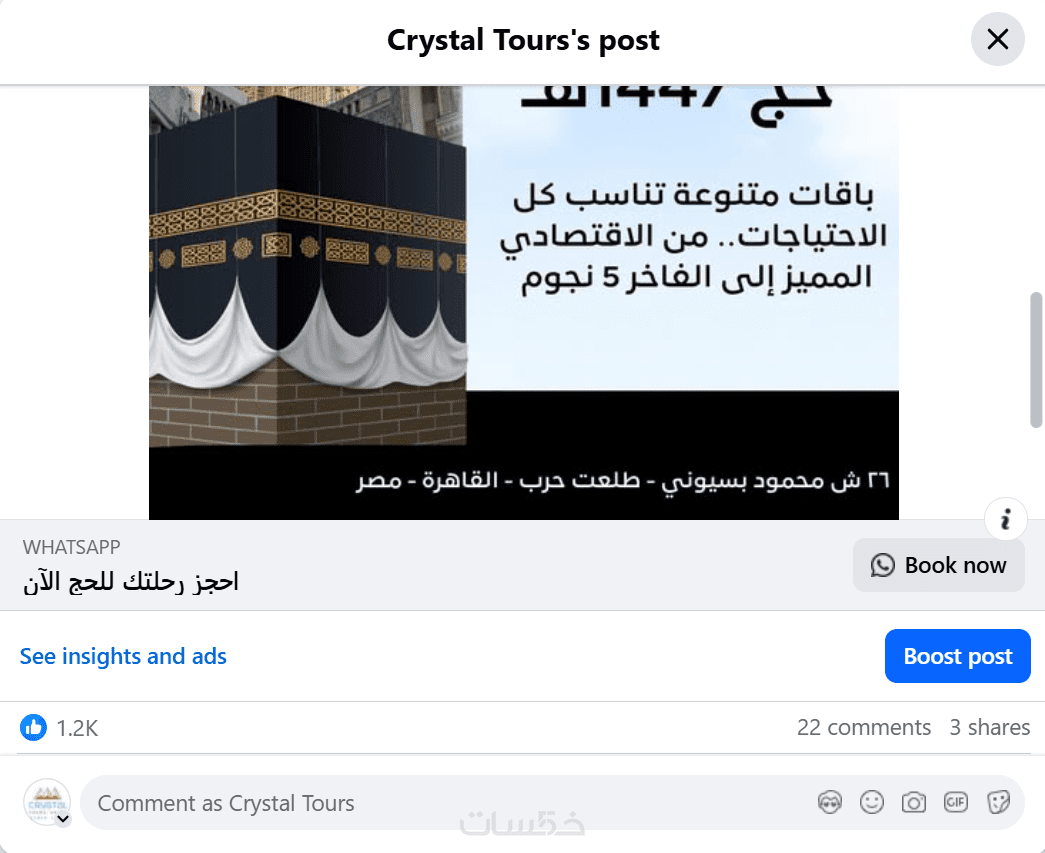This screenshot has width=1045, height=853.
Task: Close the Crystal Tours post dialog
Action: tap(997, 40)
